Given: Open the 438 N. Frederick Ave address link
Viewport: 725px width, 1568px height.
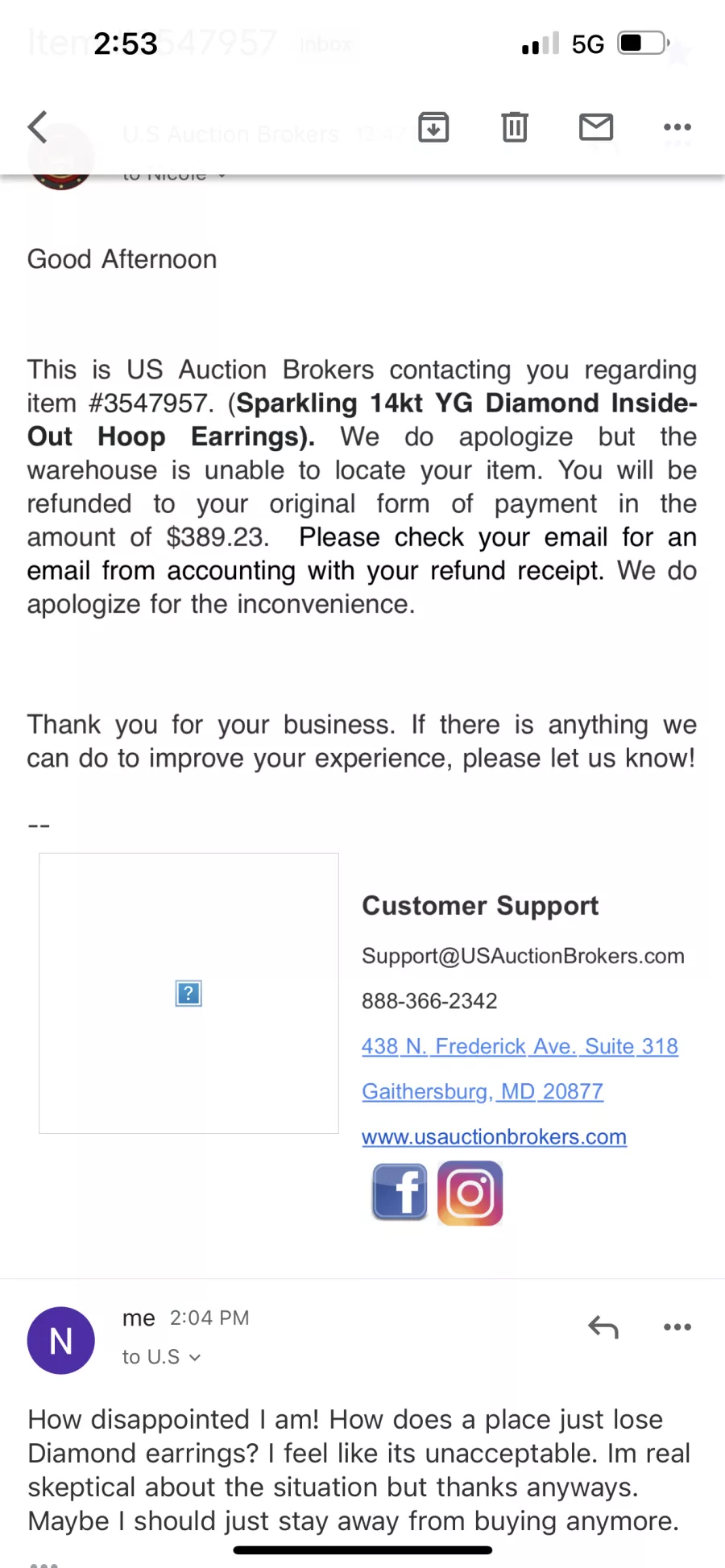Looking at the screenshot, I should click(x=520, y=1046).
